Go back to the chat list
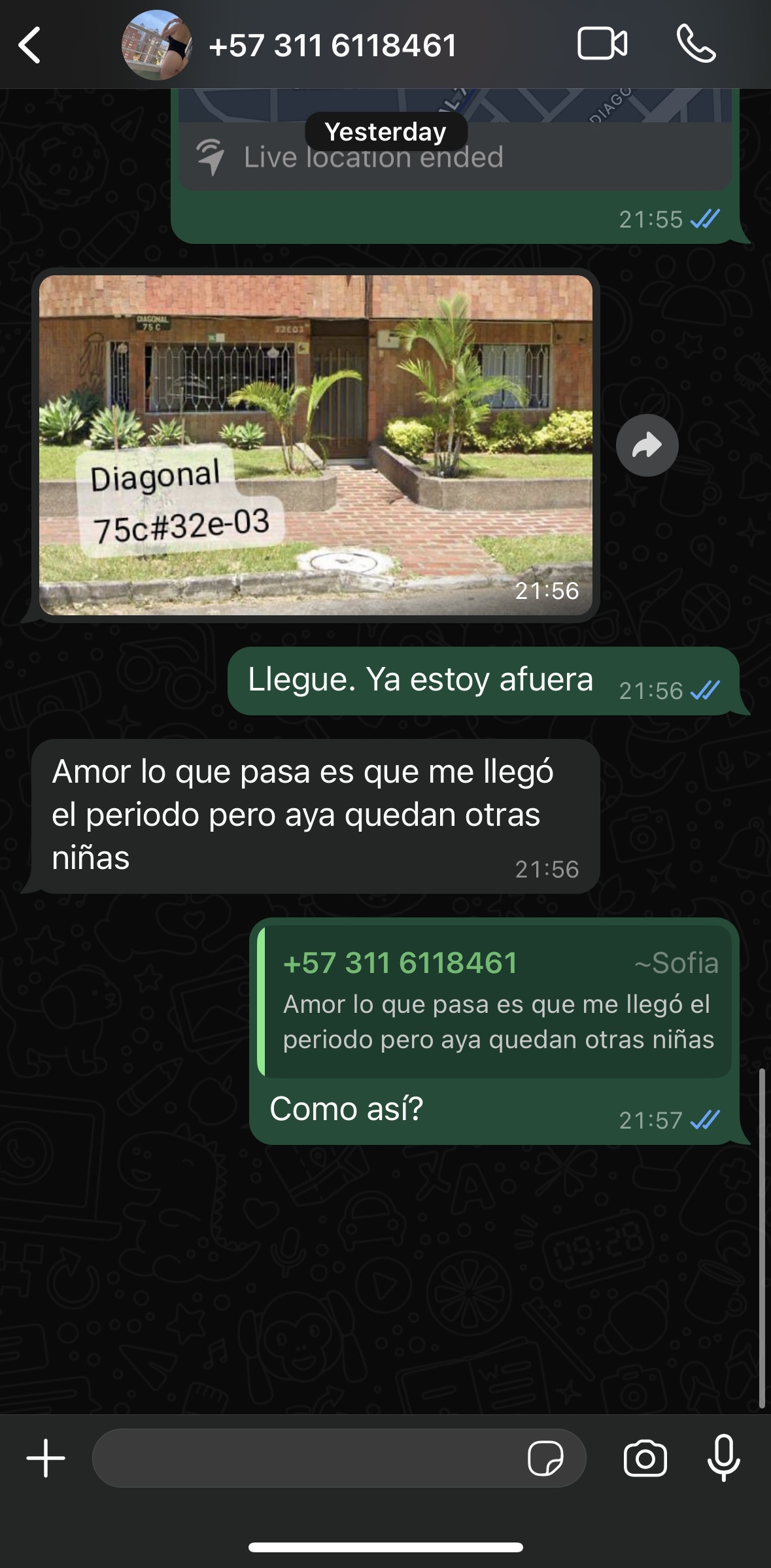Screen dimensions: 771x1568 coord(30,45)
